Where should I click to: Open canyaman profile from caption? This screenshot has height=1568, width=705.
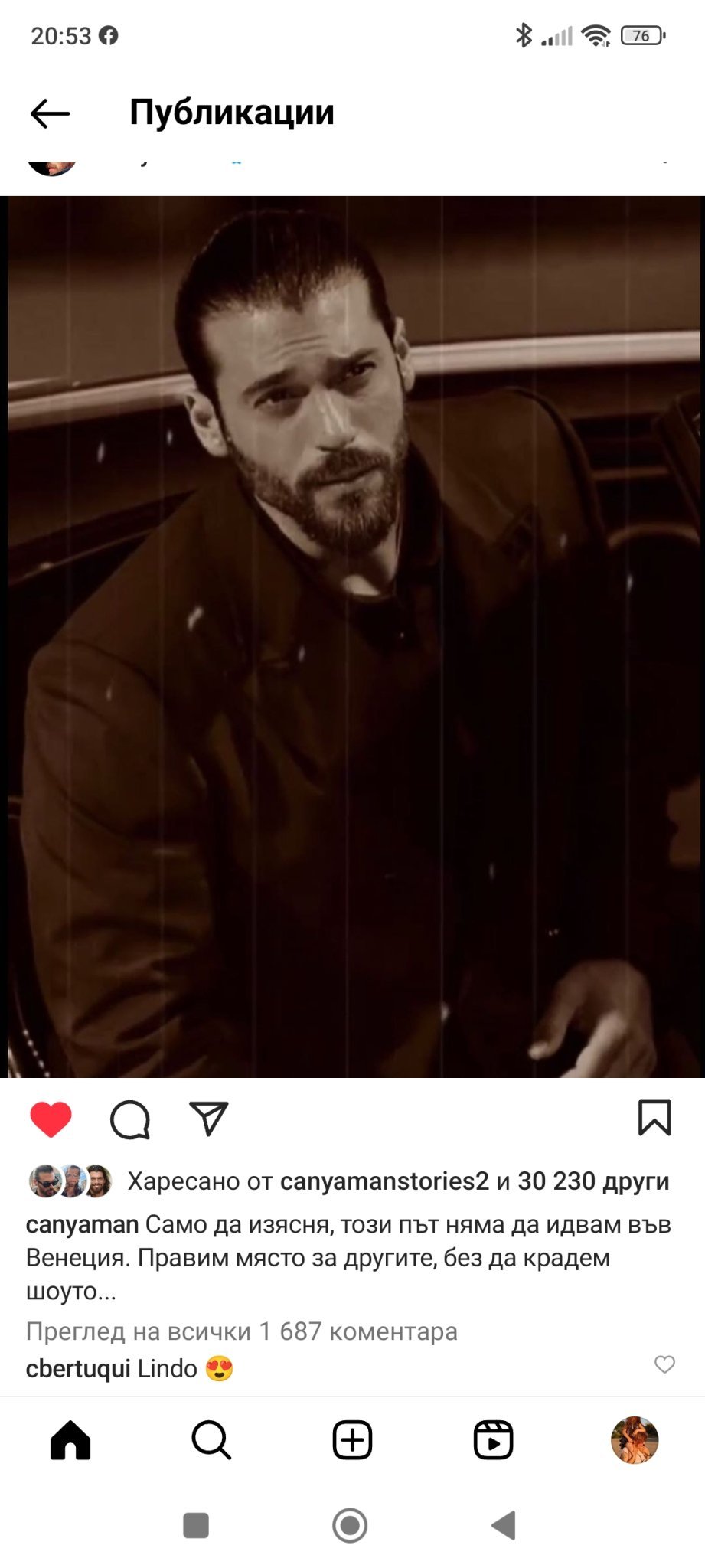point(82,1225)
